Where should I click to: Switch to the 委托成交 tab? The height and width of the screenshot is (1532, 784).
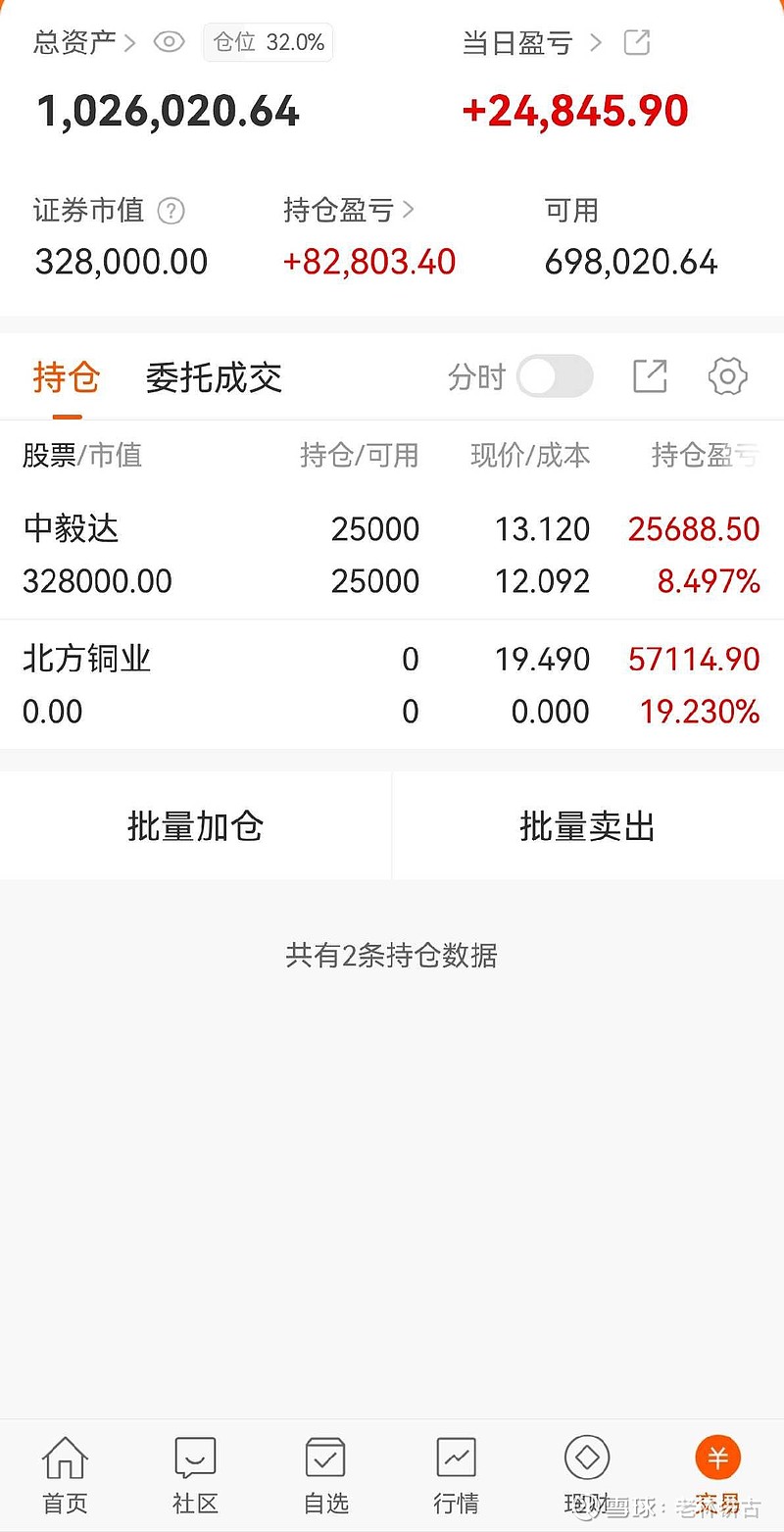(x=214, y=377)
